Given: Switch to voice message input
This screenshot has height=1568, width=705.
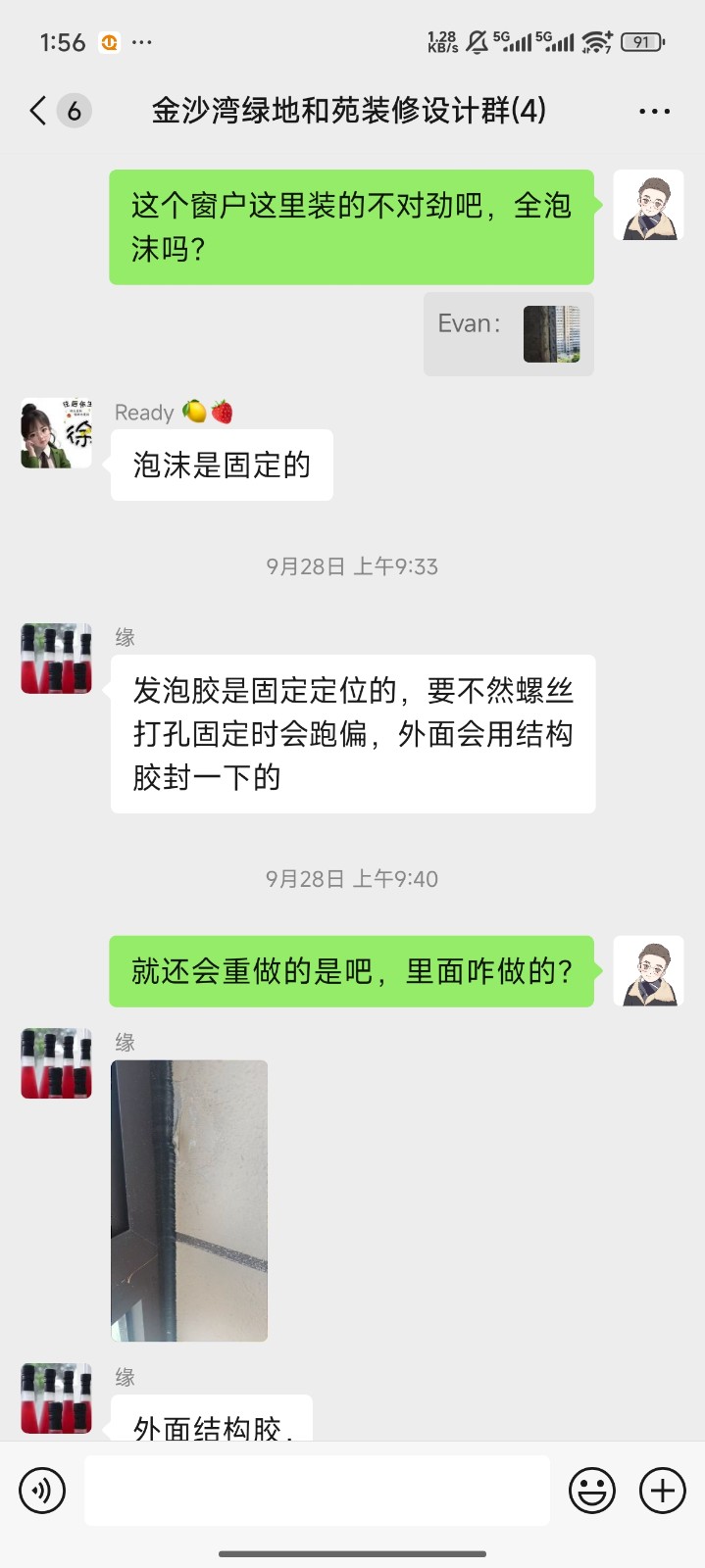Looking at the screenshot, I should pyautogui.click(x=42, y=1491).
